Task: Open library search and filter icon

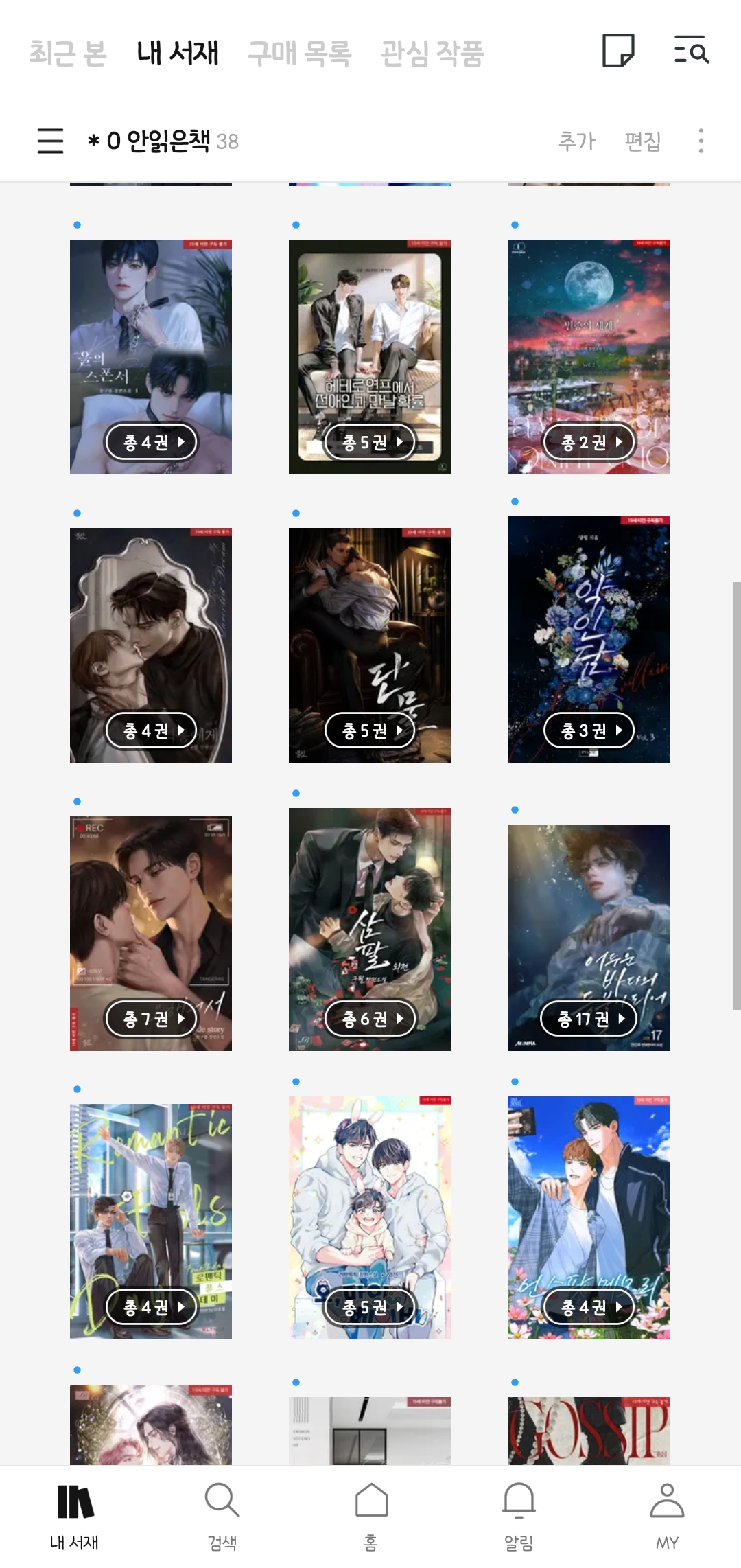Action: click(691, 51)
